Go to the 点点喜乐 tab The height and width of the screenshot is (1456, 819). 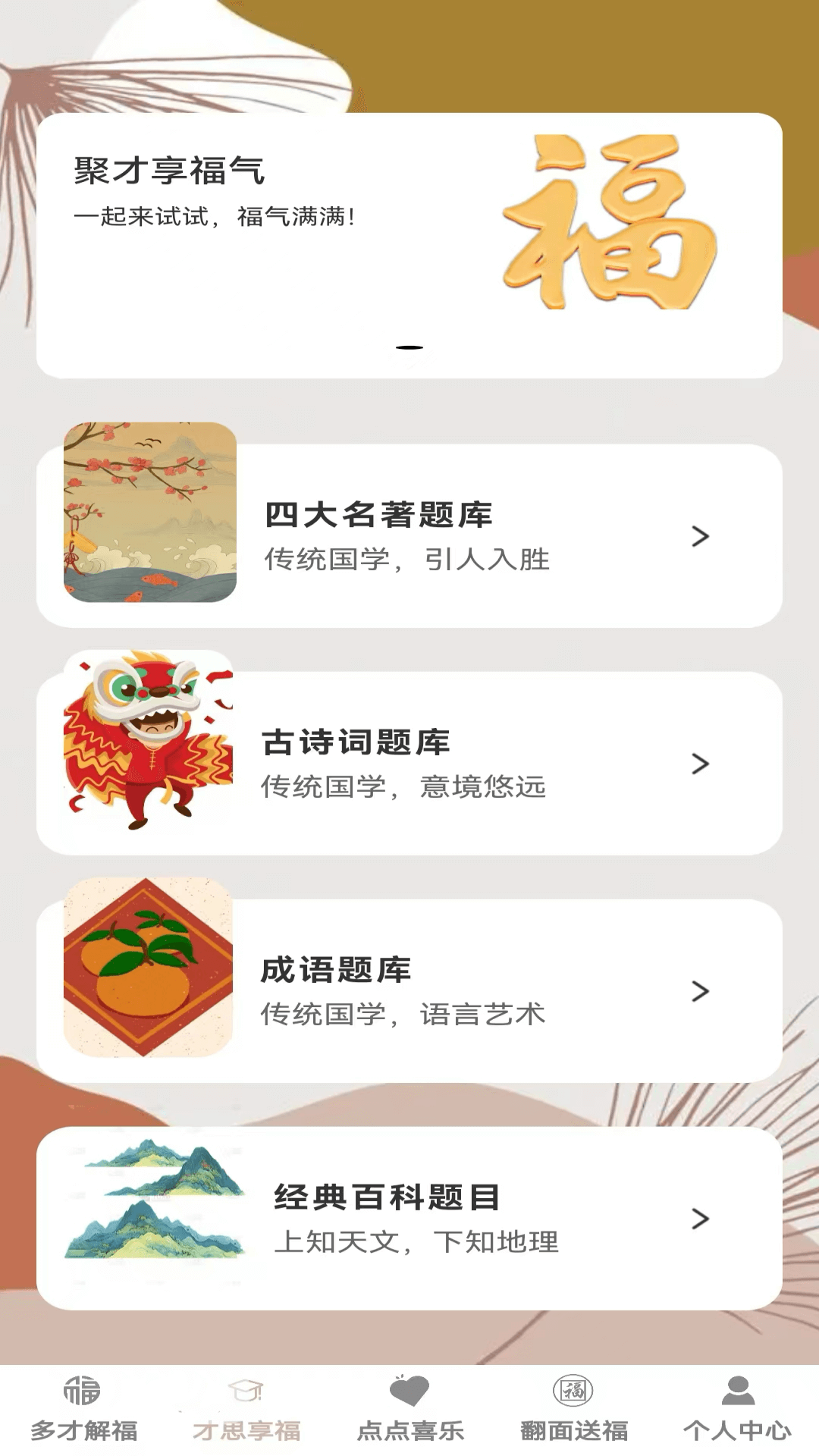tap(409, 1410)
